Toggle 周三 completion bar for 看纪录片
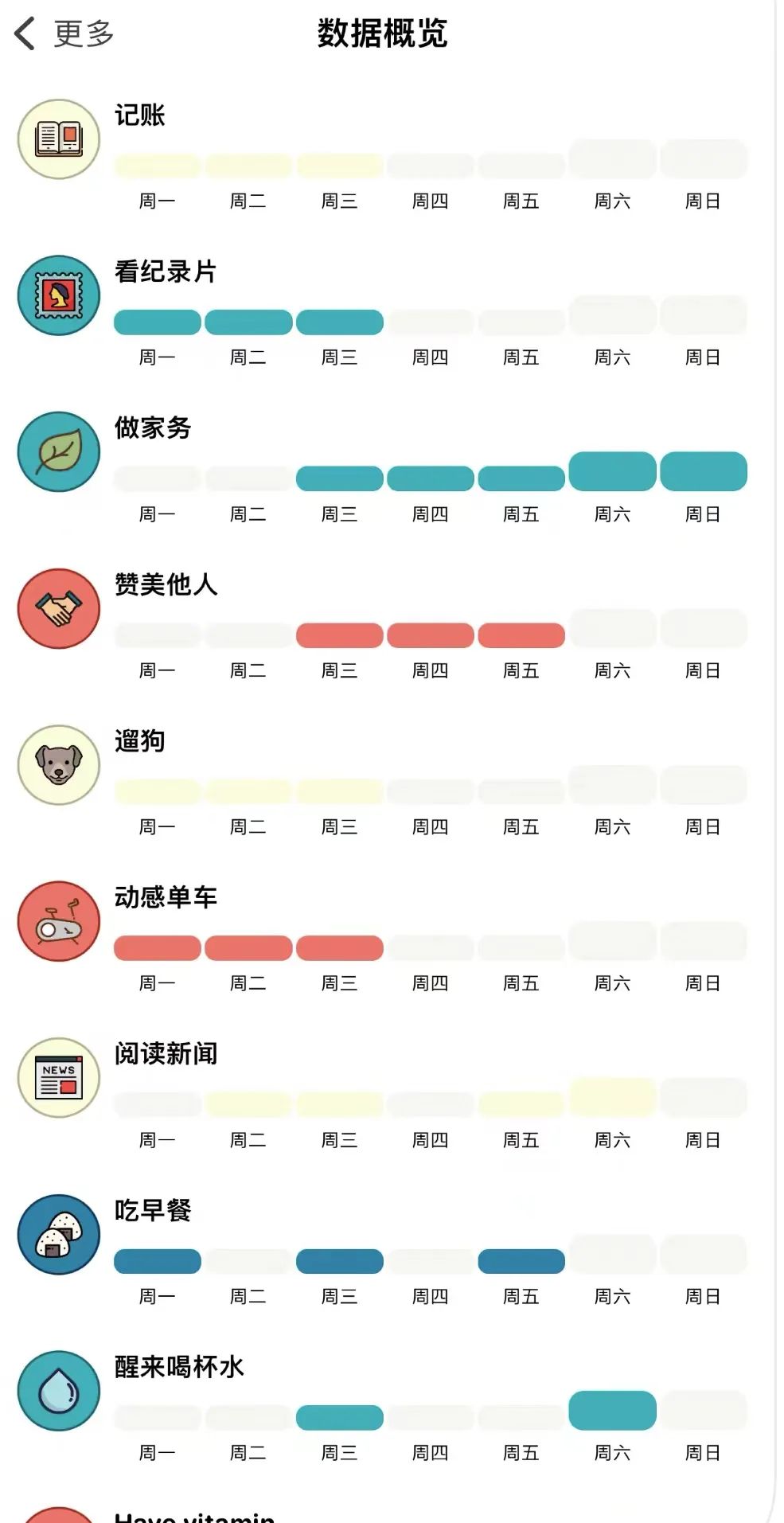This screenshot has width=784, height=1523. tap(339, 322)
